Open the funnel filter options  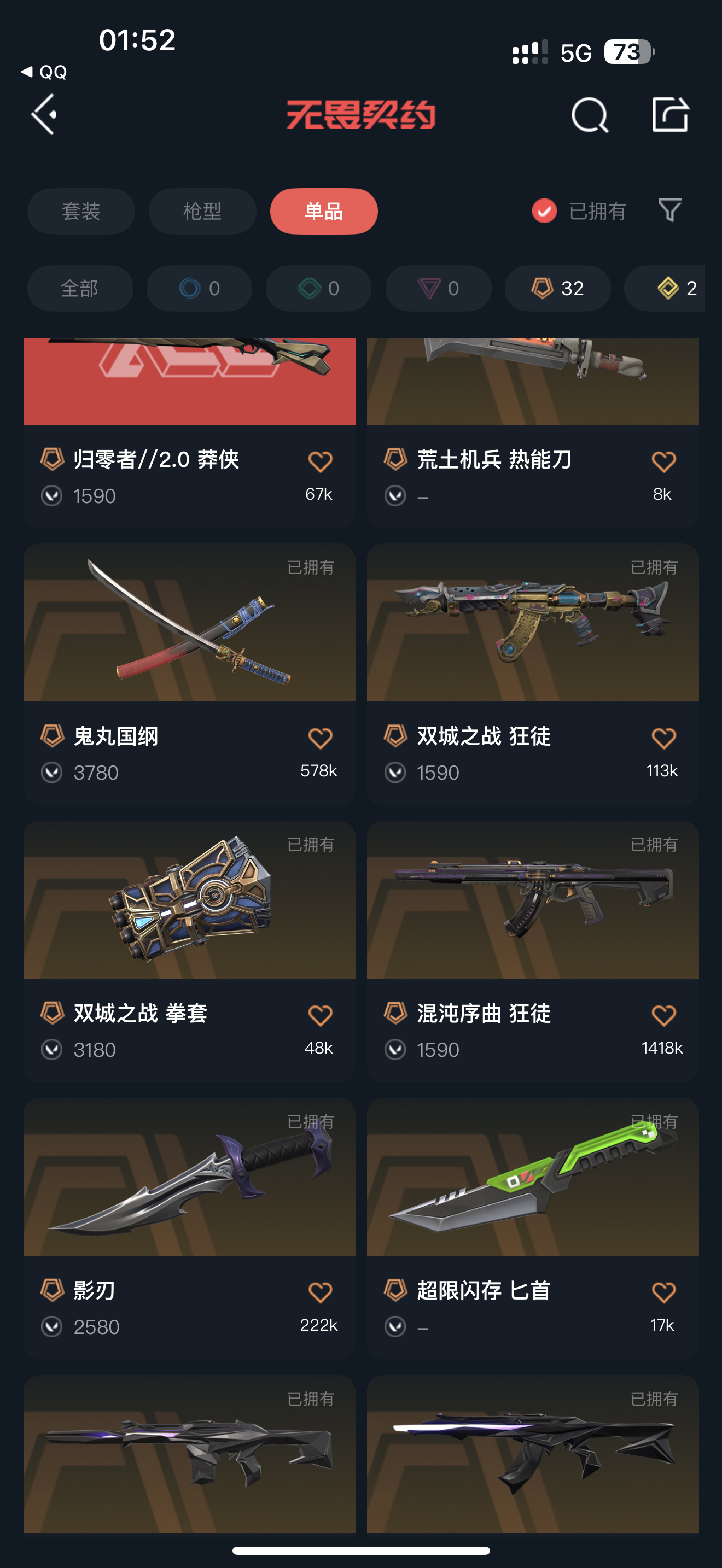pyautogui.click(x=669, y=210)
